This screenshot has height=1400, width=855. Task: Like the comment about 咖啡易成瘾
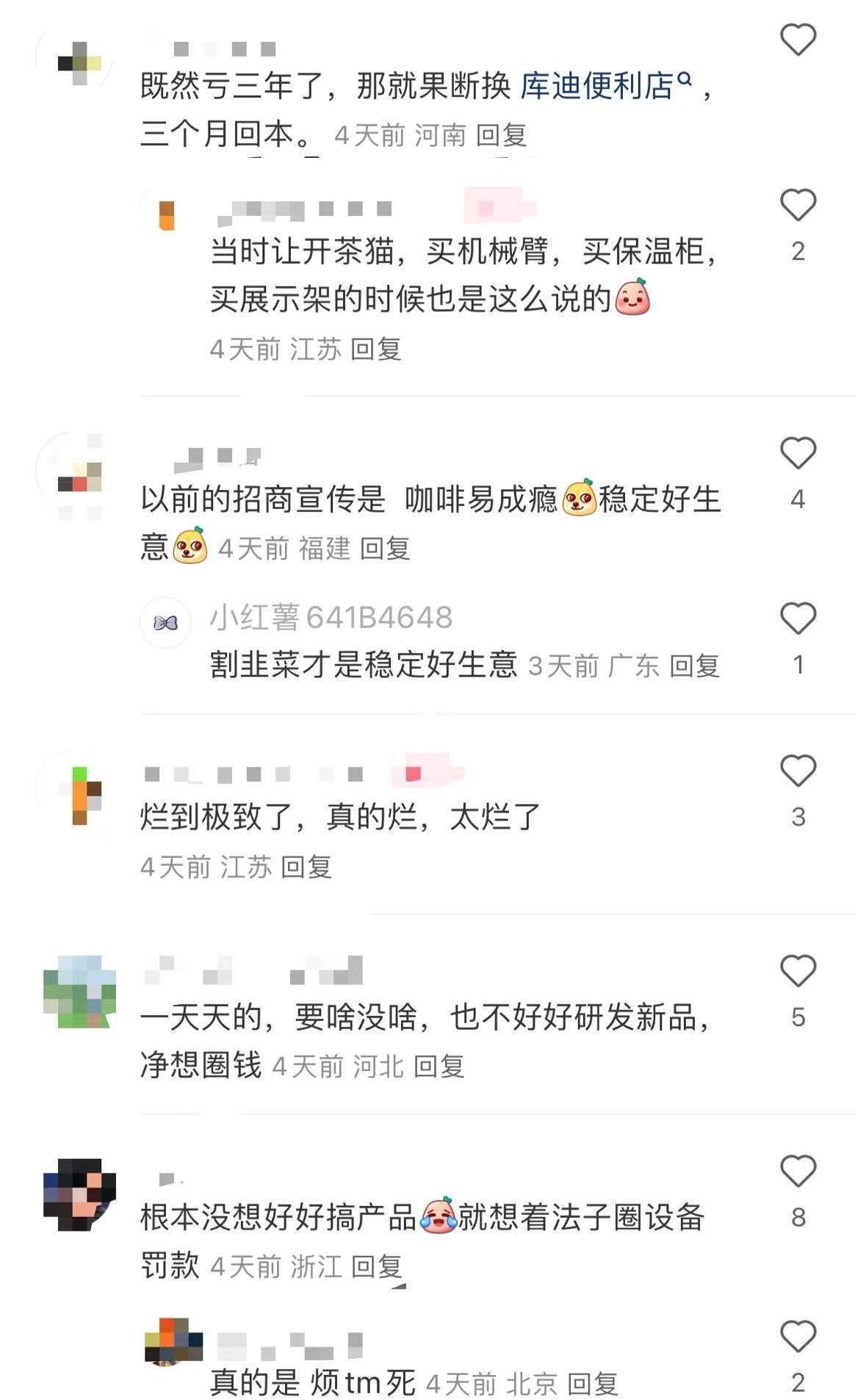click(798, 453)
